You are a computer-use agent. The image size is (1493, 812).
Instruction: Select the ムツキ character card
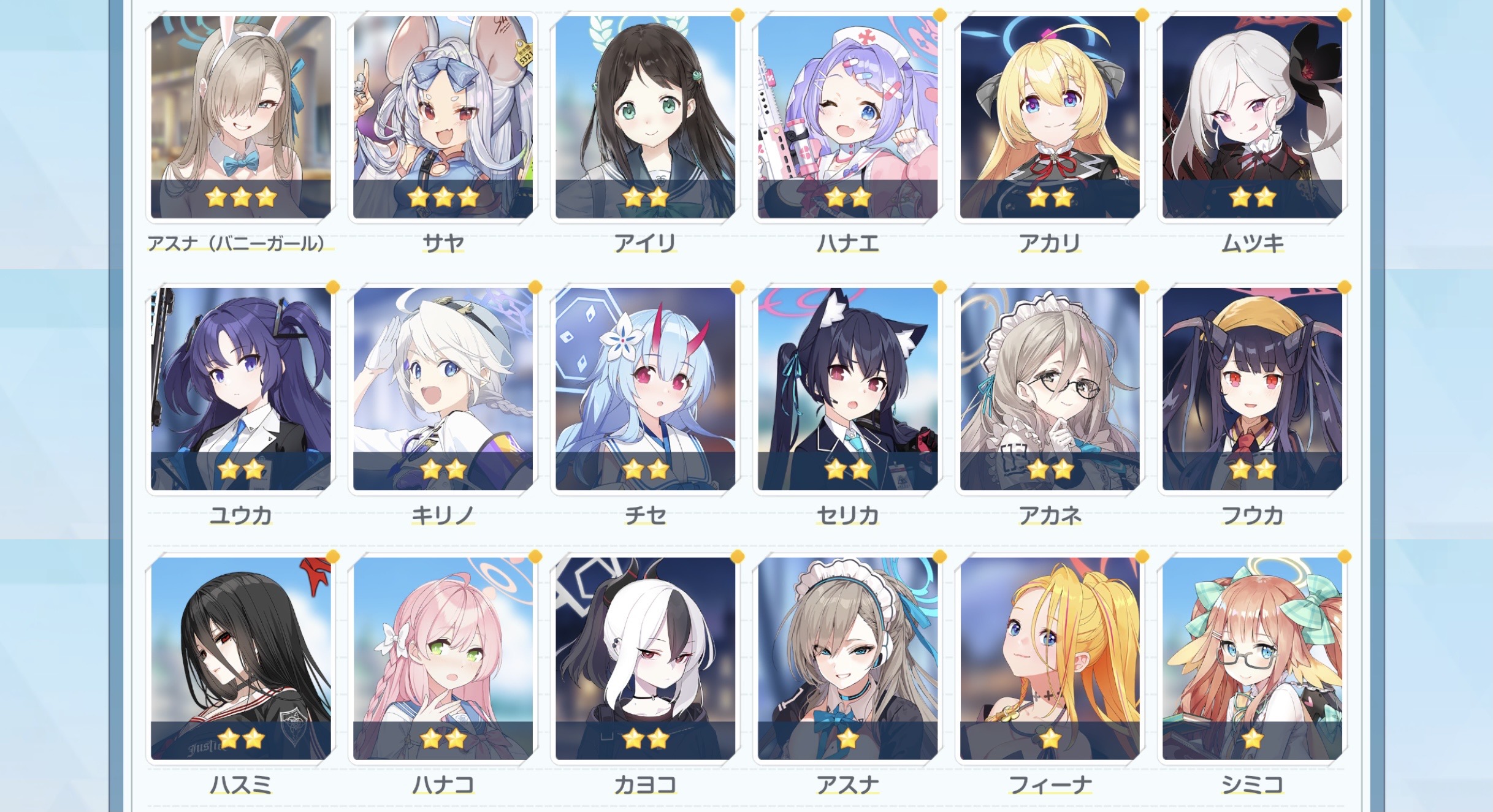tap(1252, 116)
